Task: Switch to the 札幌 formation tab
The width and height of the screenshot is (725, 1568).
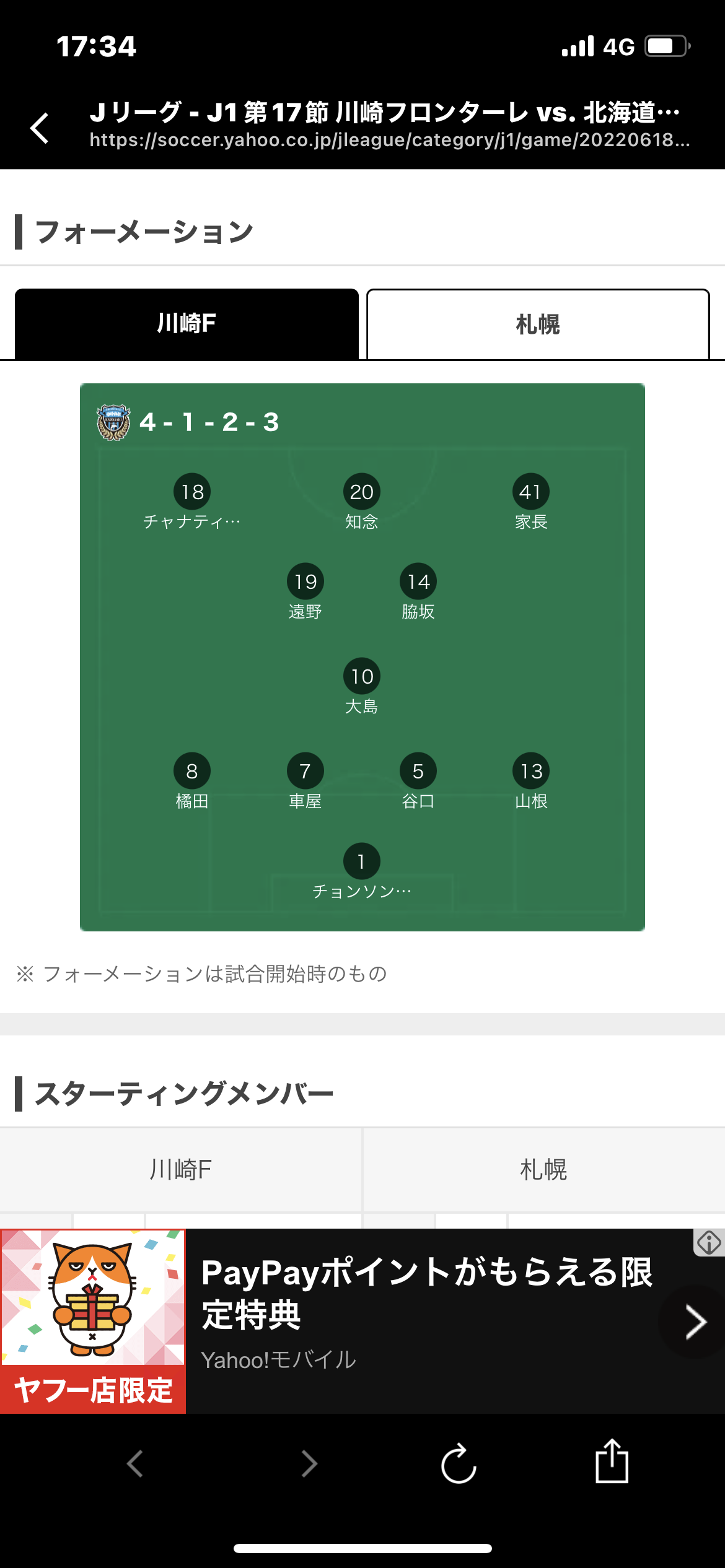Action: coord(538,324)
